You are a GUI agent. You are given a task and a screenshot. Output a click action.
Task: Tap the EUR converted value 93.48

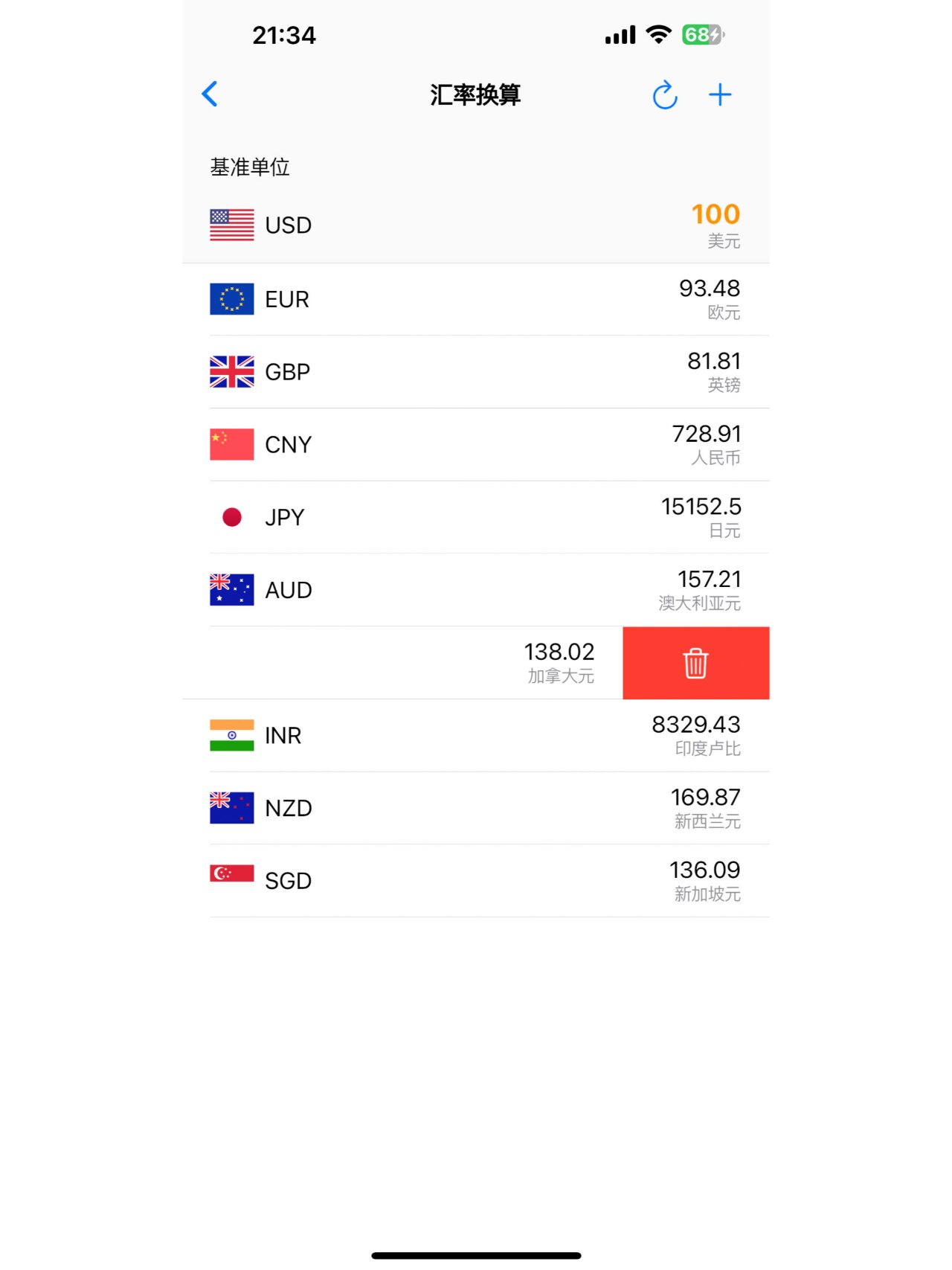tap(709, 286)
